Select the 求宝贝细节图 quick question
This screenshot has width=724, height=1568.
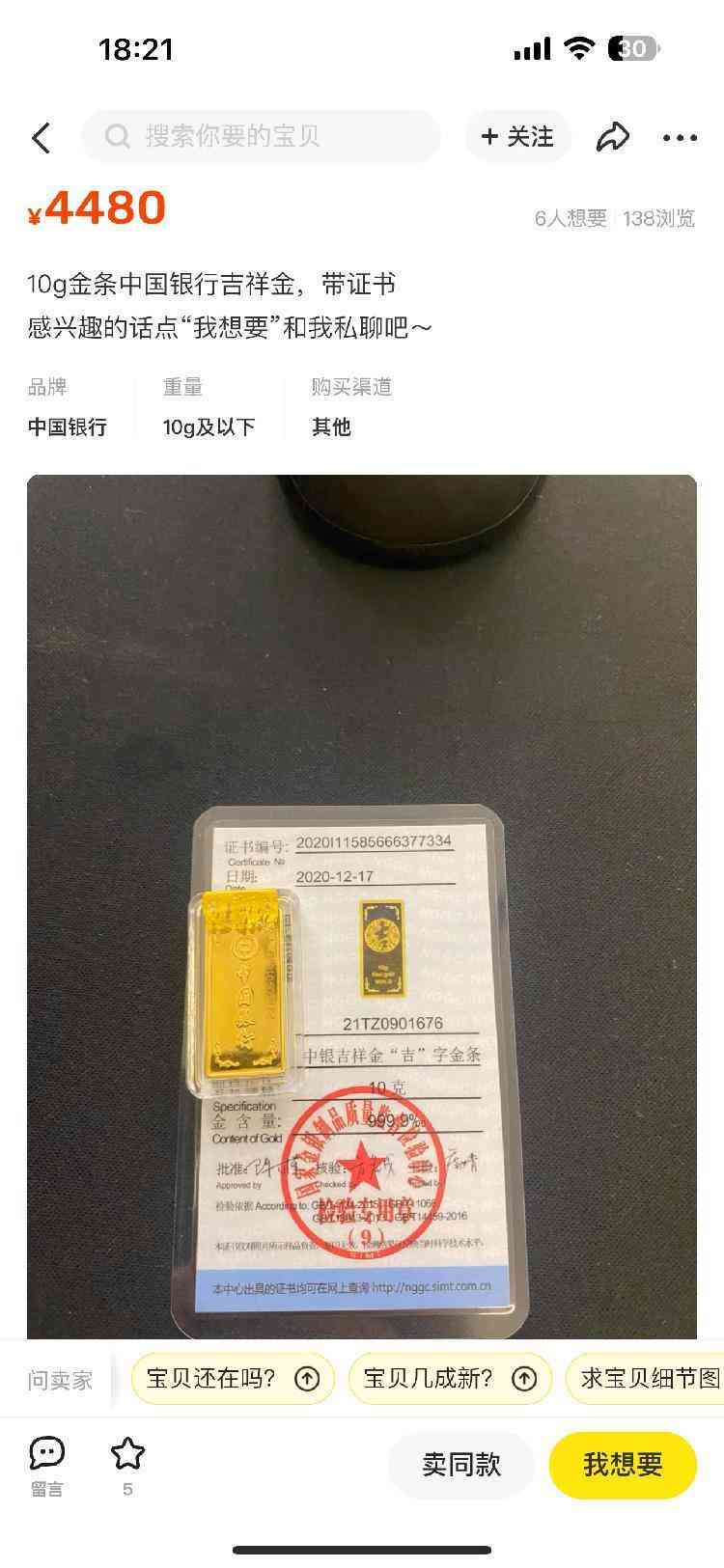coord(649,1379)
